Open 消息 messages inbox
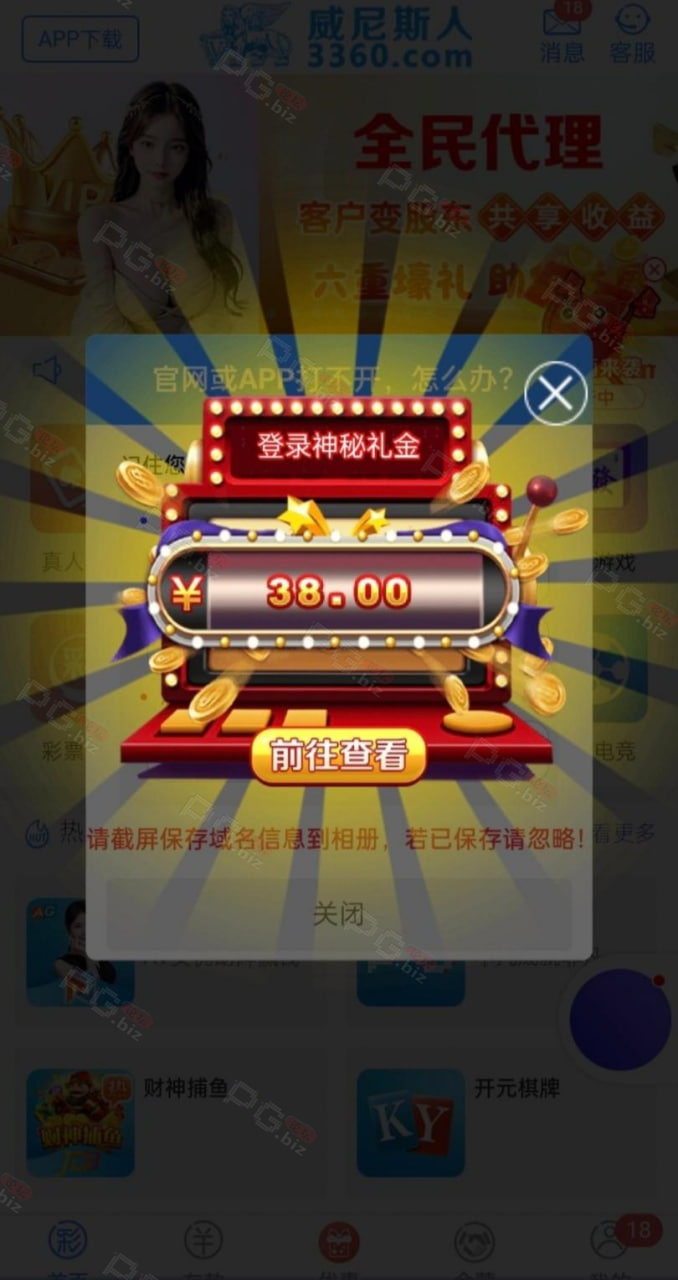 pyautogui.click(x=563, y=34)
